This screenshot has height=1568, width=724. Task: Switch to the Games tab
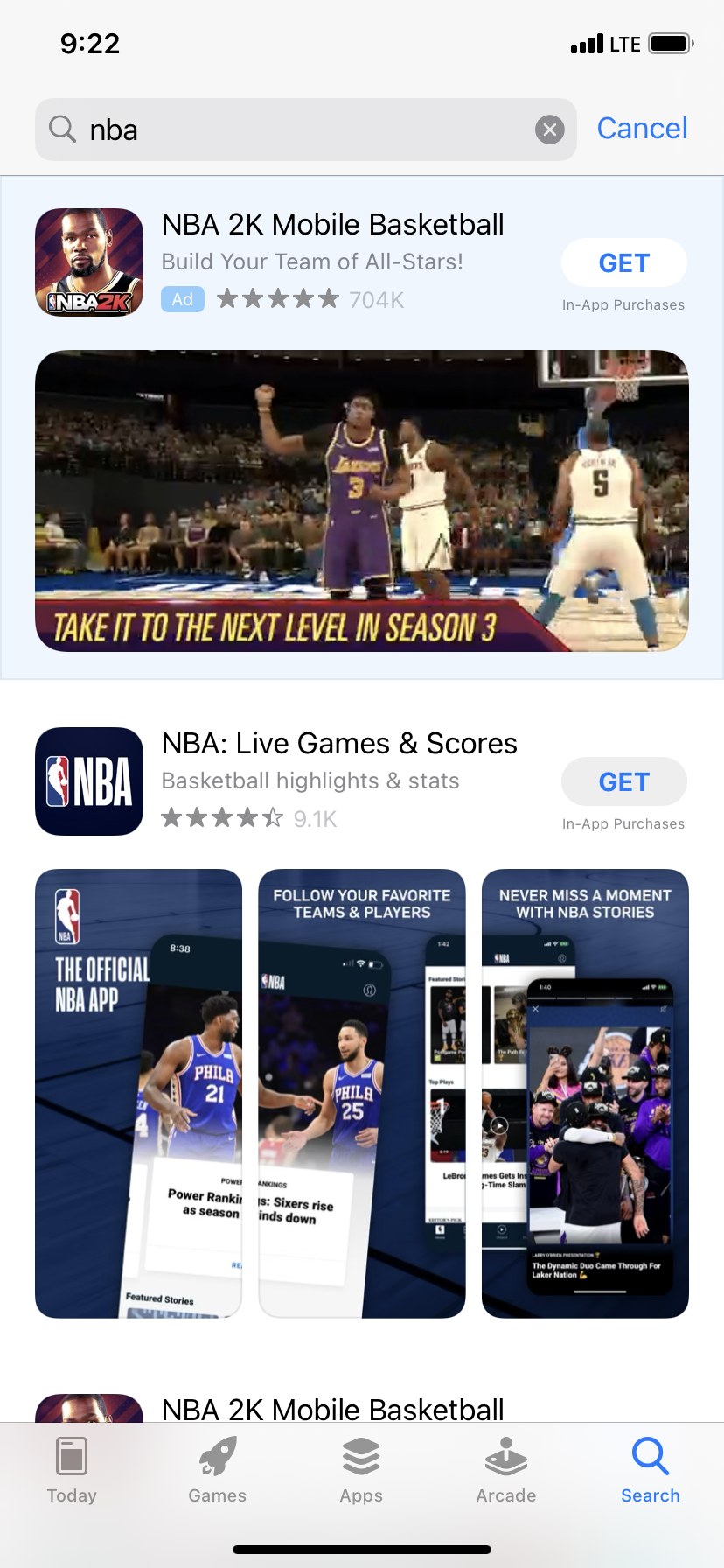pos(217,1471)
